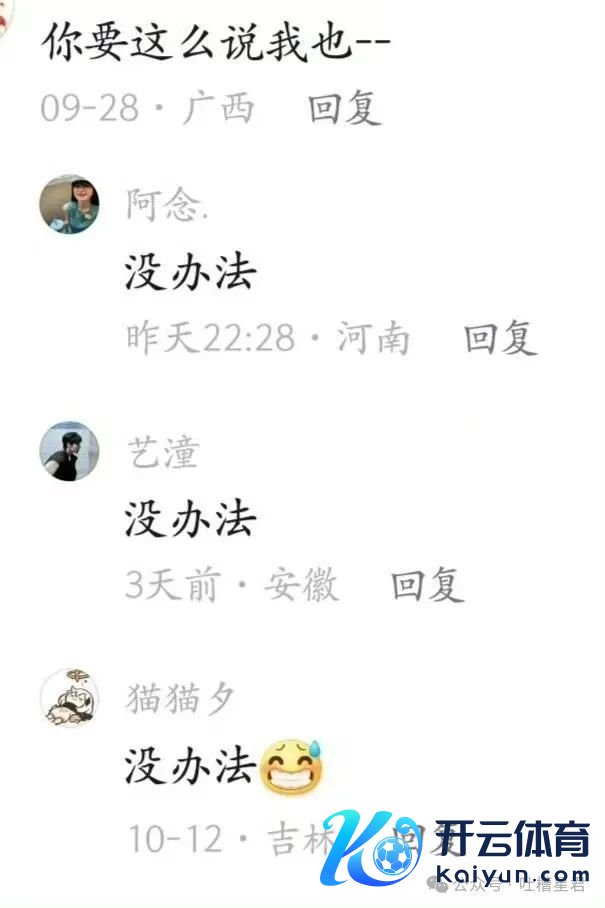The height and width of the screenshot is (908, 605).
Task: Open 猫猫夕's profile avatar
Action: pyautogui.click(x=69, y=697)
